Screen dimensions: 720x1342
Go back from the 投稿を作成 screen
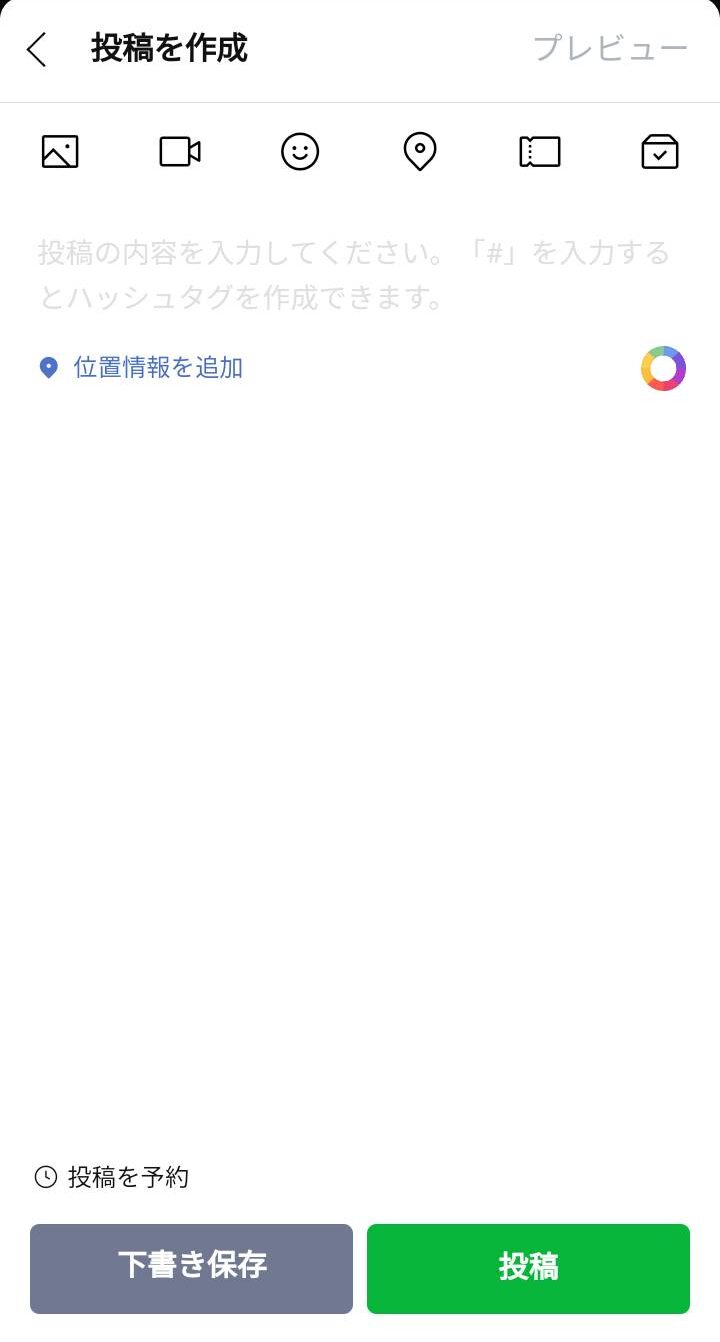37,49
